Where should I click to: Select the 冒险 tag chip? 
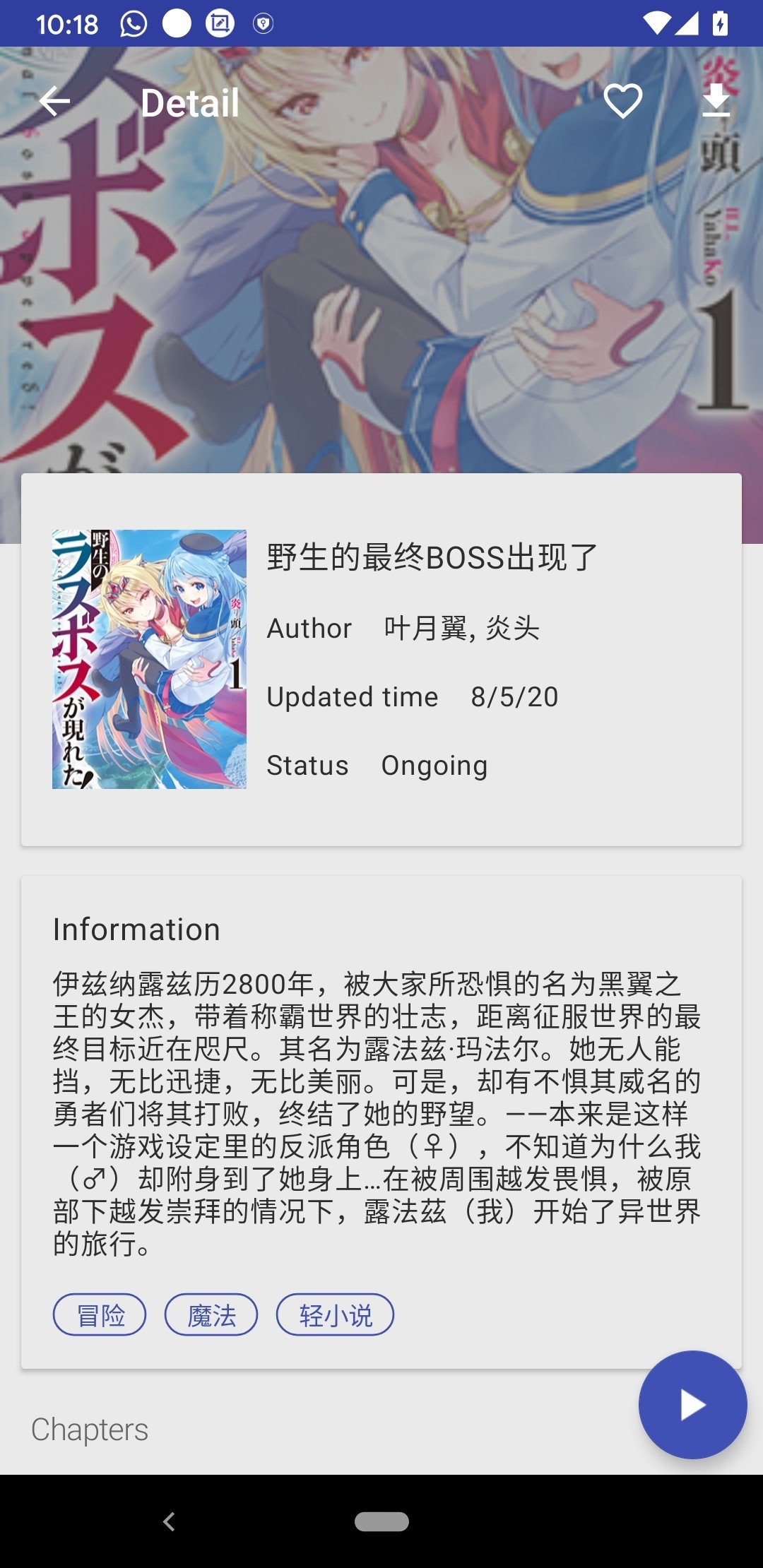click(100, 1314)
